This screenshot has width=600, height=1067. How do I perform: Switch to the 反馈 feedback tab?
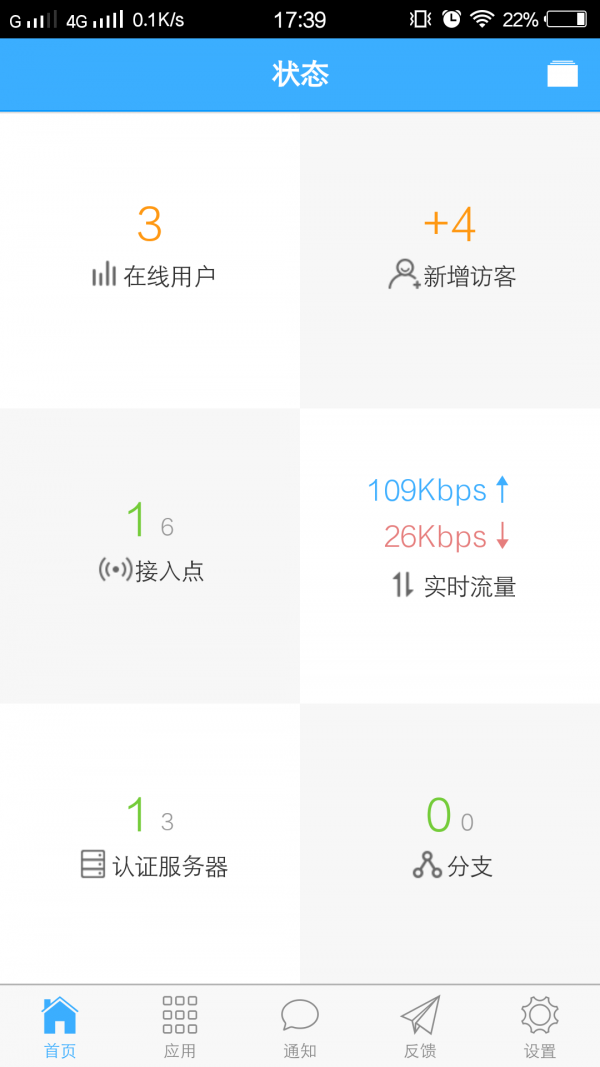coord(420,1027)
